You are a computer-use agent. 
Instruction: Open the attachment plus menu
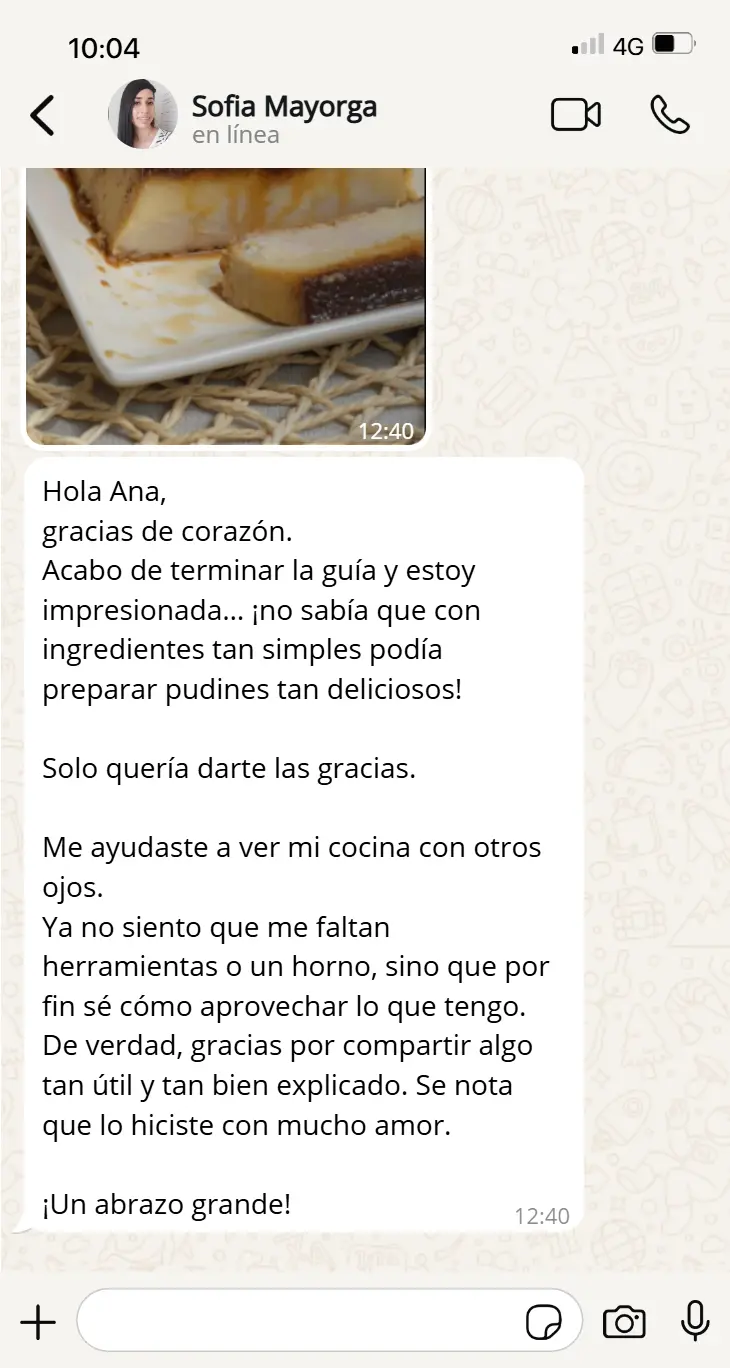tap(38, 1322)
